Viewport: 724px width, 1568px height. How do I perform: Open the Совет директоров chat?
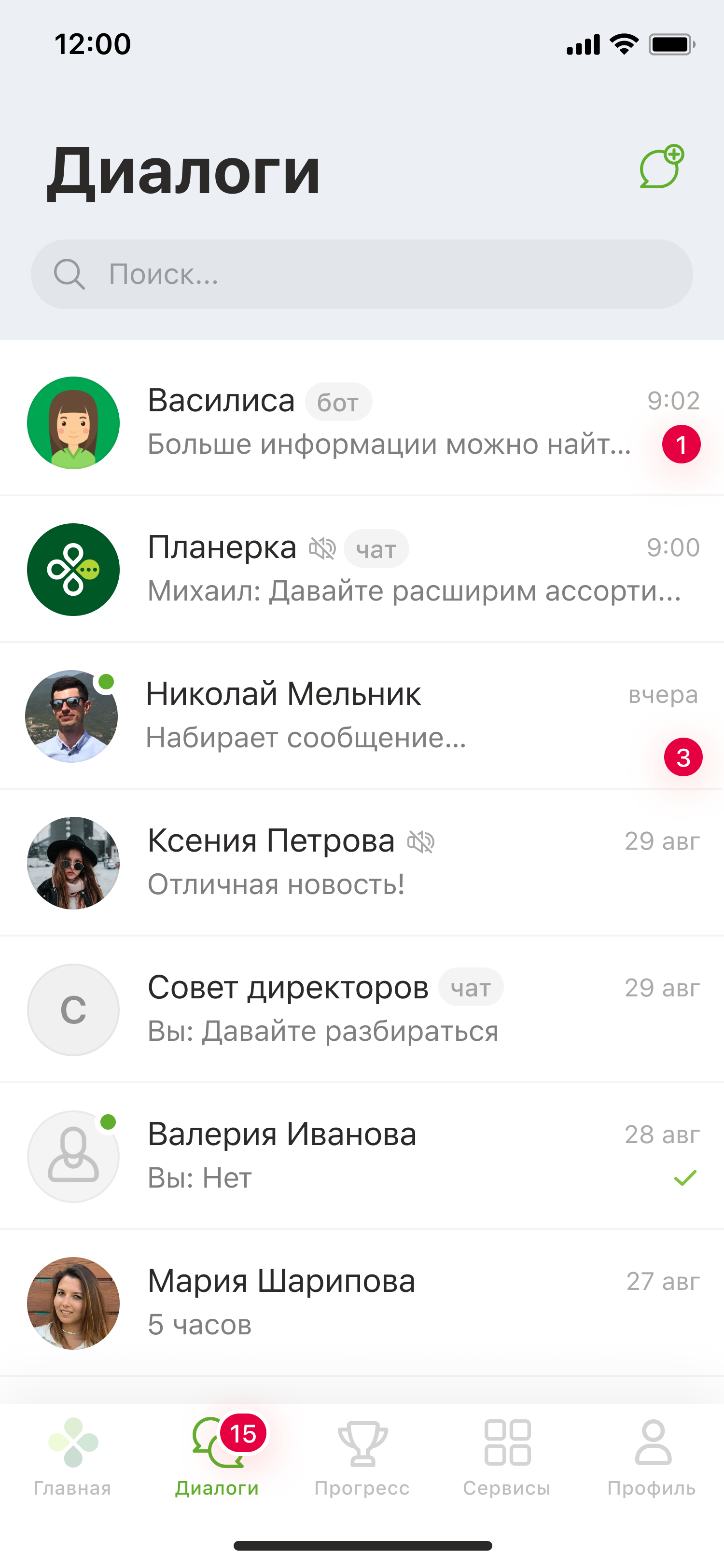pyautogui.click(x=362, y=1010)
